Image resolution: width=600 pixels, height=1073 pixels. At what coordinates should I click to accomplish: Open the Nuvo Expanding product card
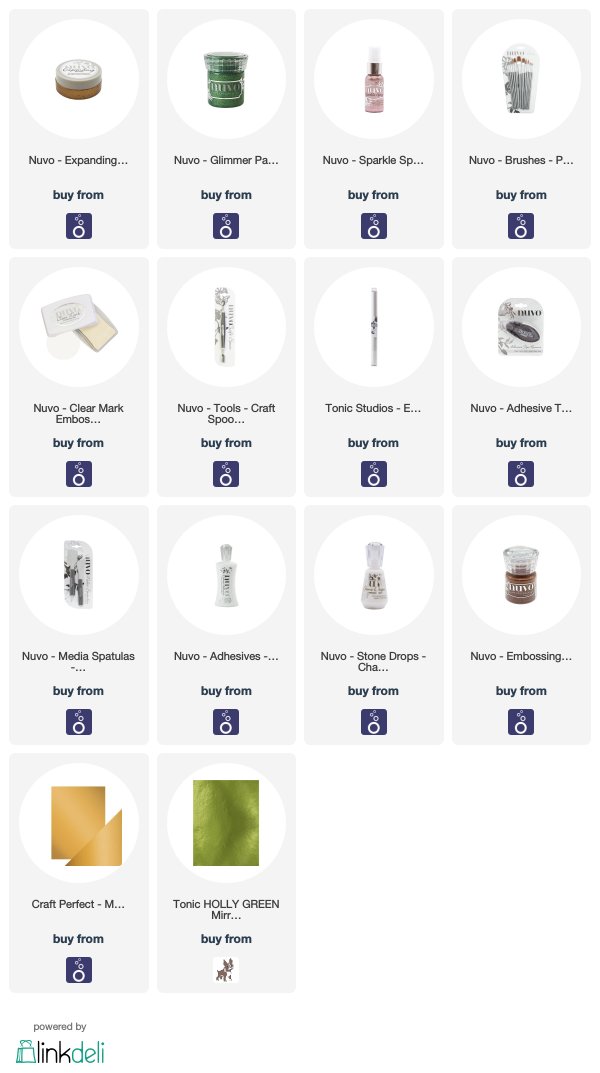click(79, 129)
